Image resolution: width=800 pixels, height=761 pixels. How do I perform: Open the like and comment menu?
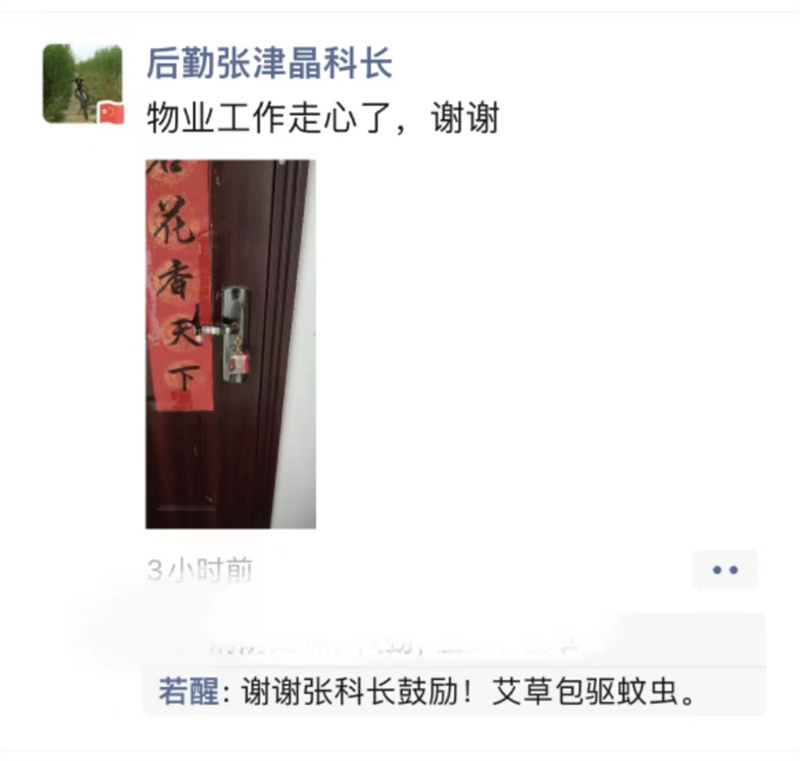(724, 570)
